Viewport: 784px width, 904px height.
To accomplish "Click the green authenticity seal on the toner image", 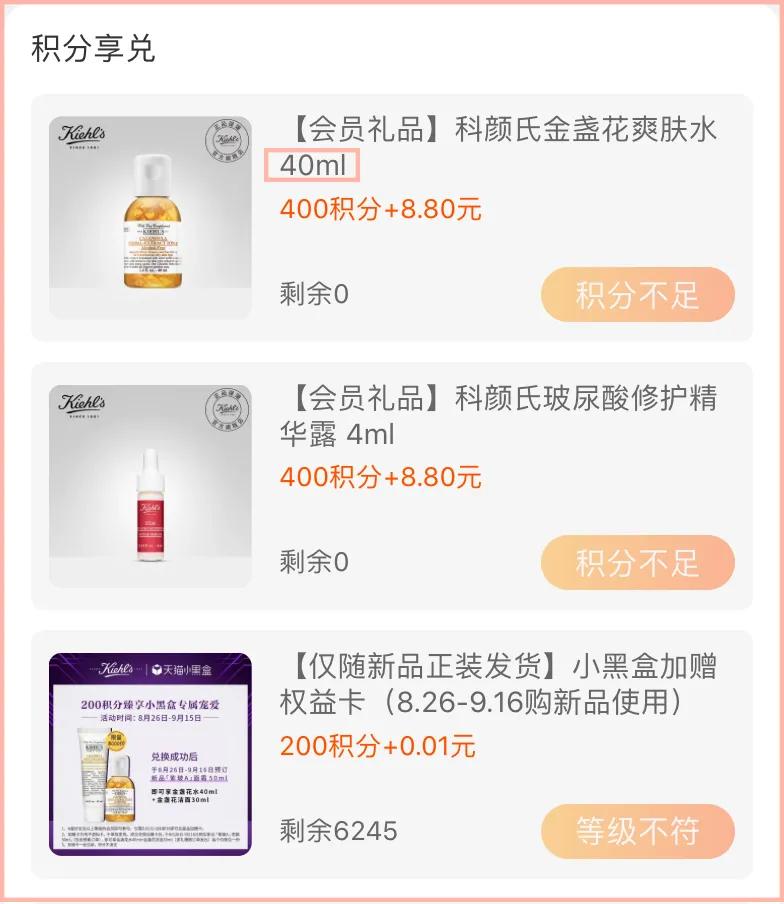I will 227,139.
